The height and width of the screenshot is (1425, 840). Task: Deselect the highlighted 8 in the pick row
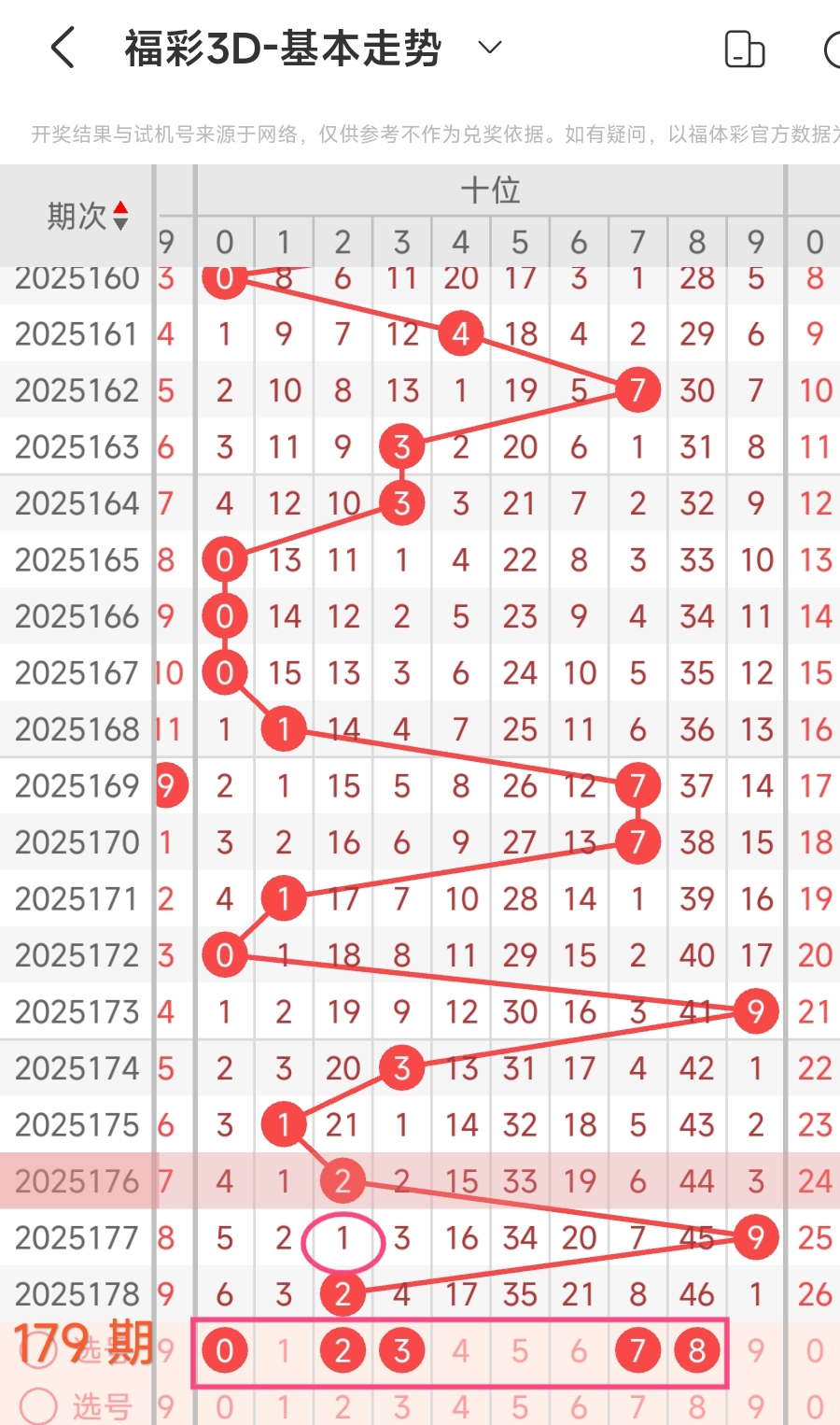pos(697,1350)
